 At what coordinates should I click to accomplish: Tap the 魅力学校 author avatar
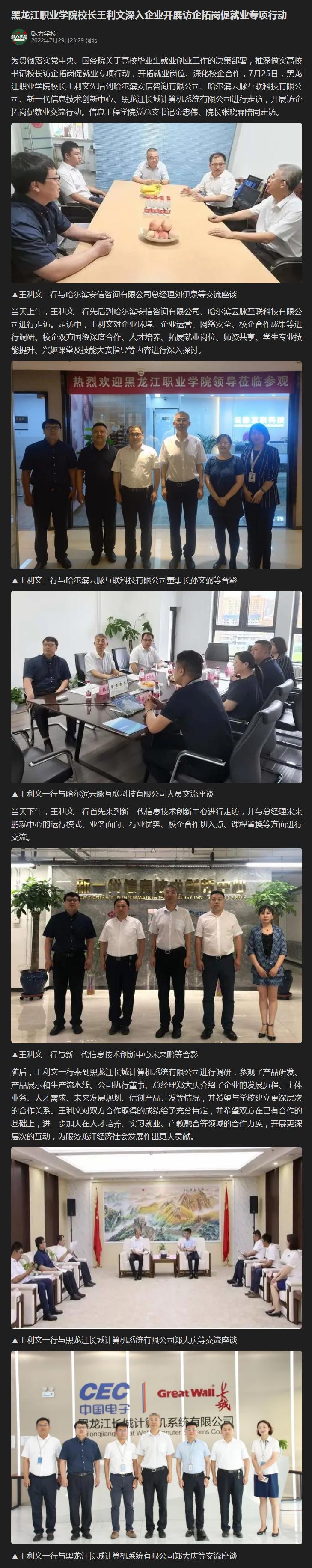[19, 36]
